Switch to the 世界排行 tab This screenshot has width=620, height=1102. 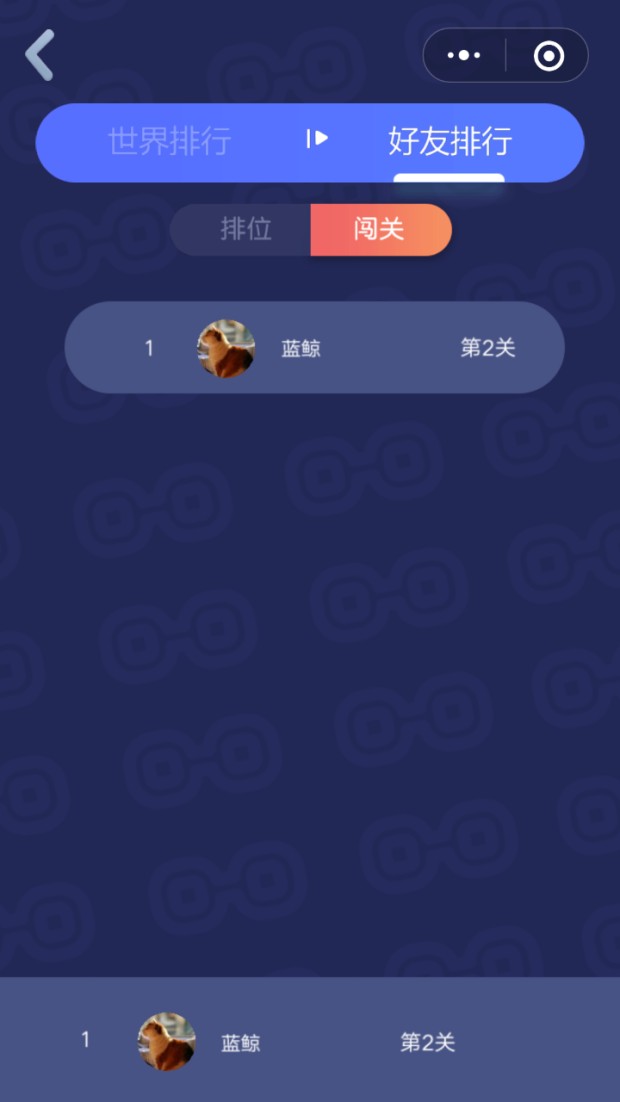click(x=170, y=142)
